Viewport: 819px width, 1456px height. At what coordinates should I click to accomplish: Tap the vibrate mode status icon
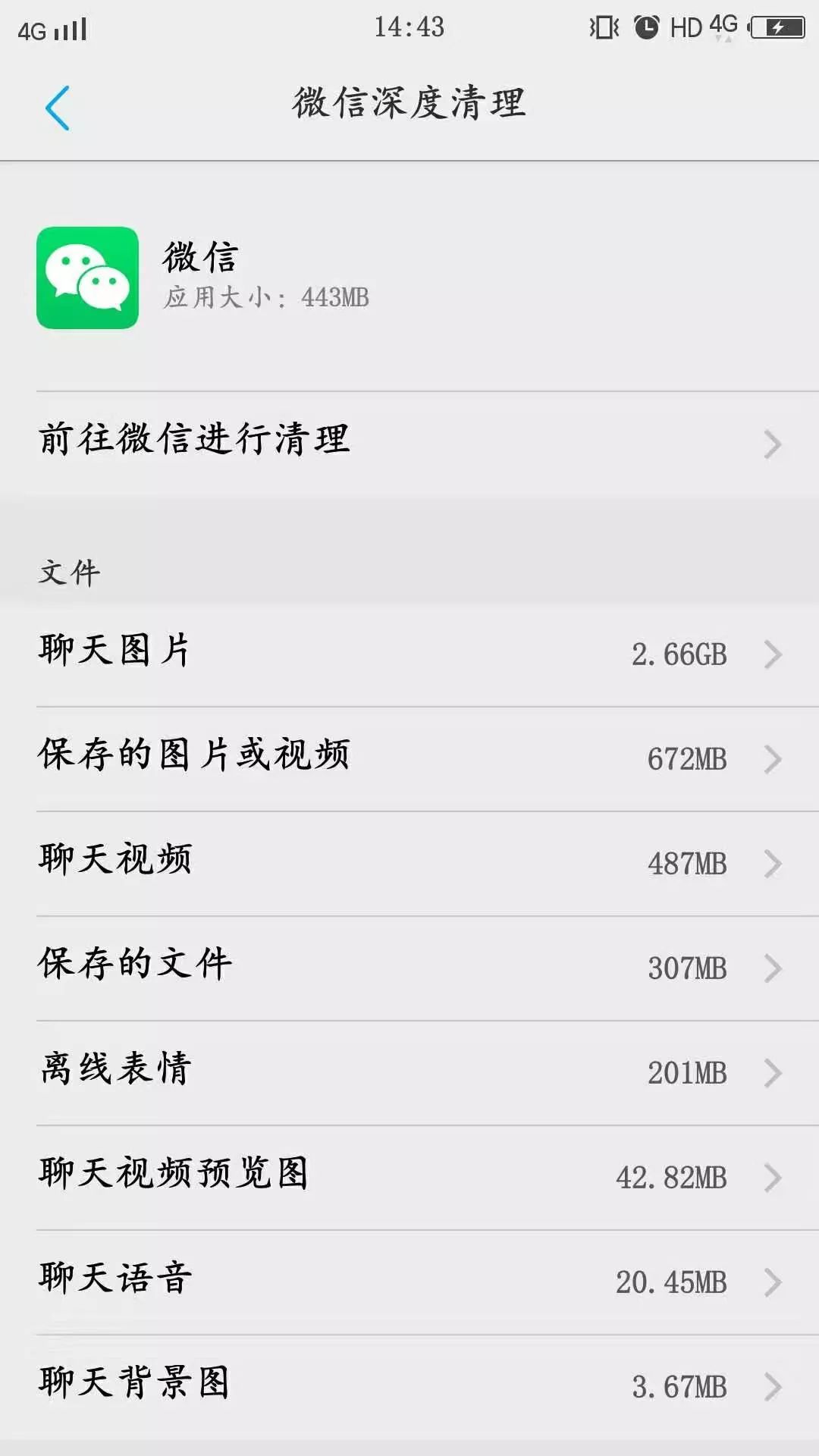[x=603, y=27]
